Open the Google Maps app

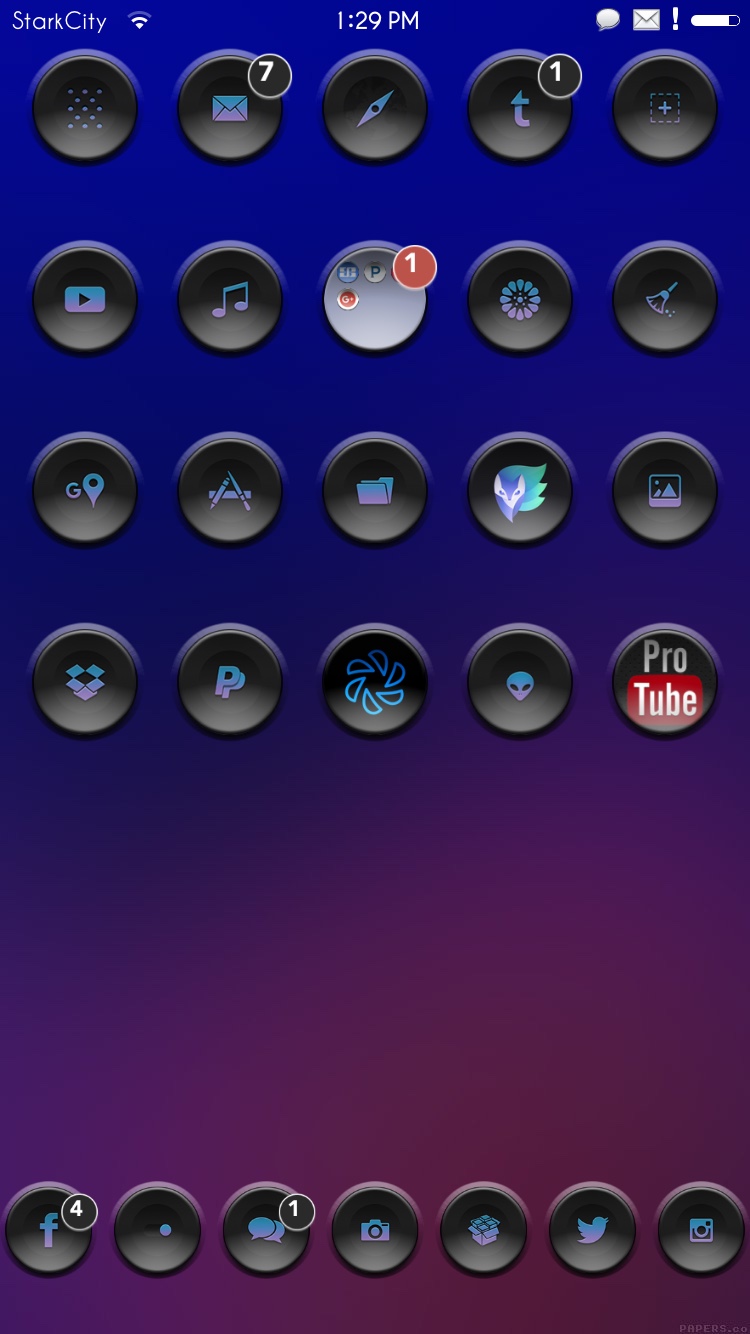click(x=85, y=490)
